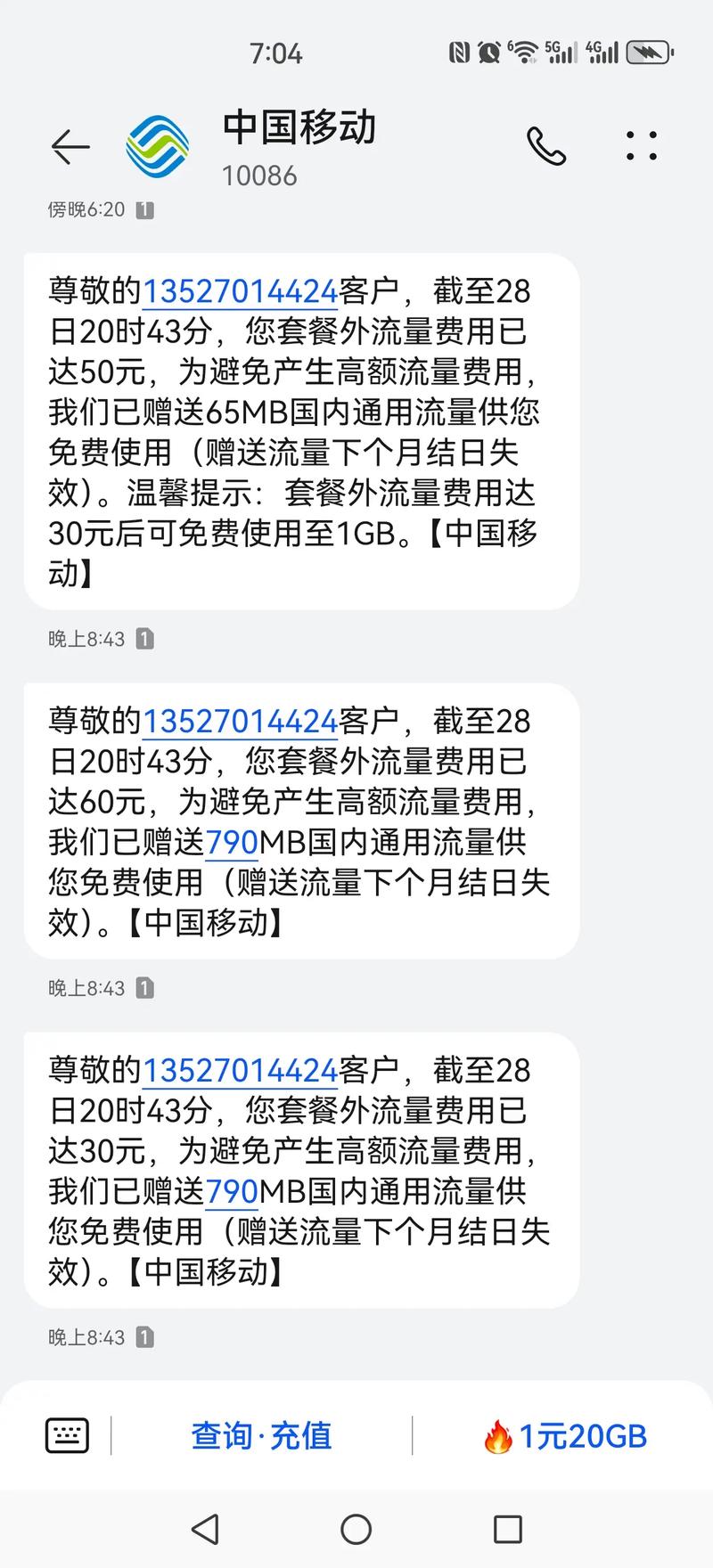Image resolution: width=713 pixels, height=1568 pixels.
Task: Open the 查询·充值 service menu
Action: click(261, 1435)
